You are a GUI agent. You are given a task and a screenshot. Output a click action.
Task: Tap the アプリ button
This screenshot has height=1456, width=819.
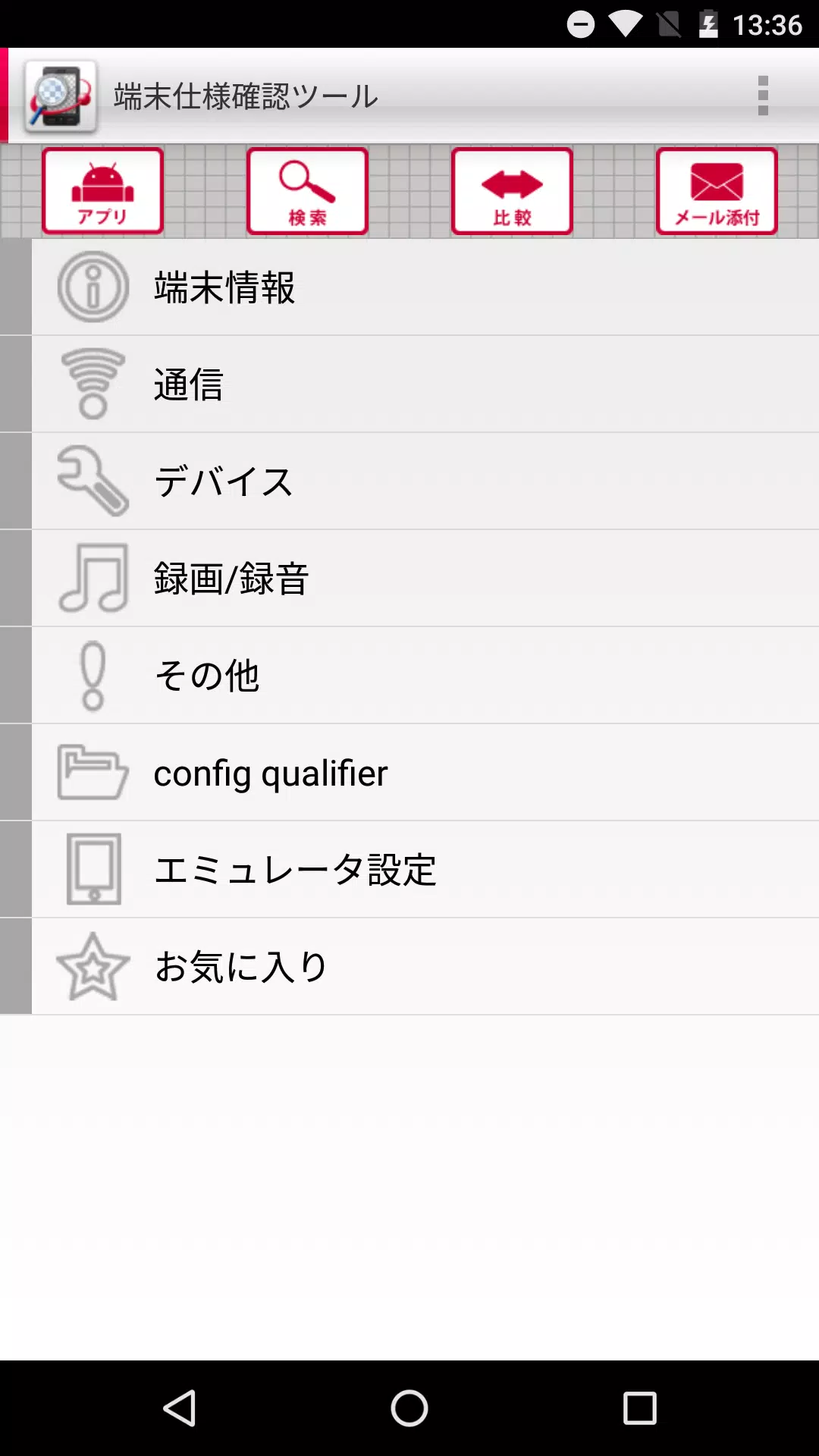click(x=103, y=191)
